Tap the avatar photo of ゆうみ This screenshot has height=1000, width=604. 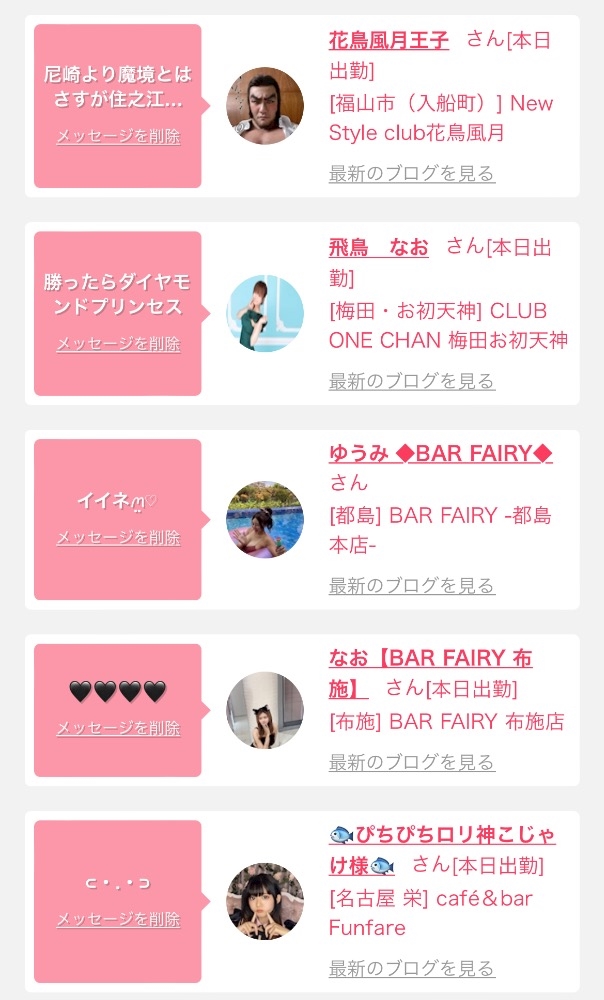coord(265,520)
